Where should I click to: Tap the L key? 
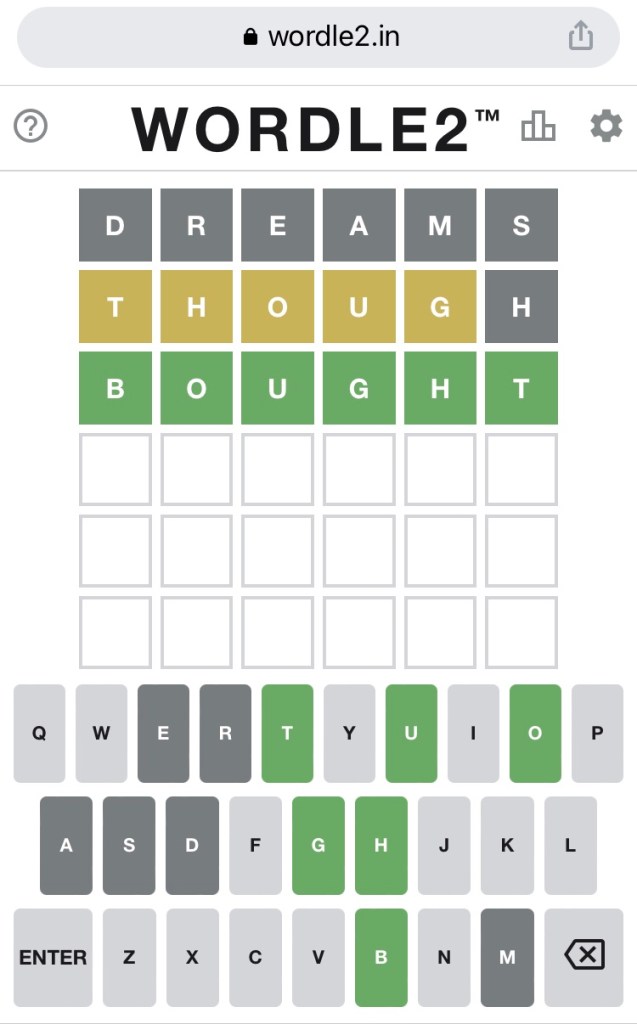570,845
